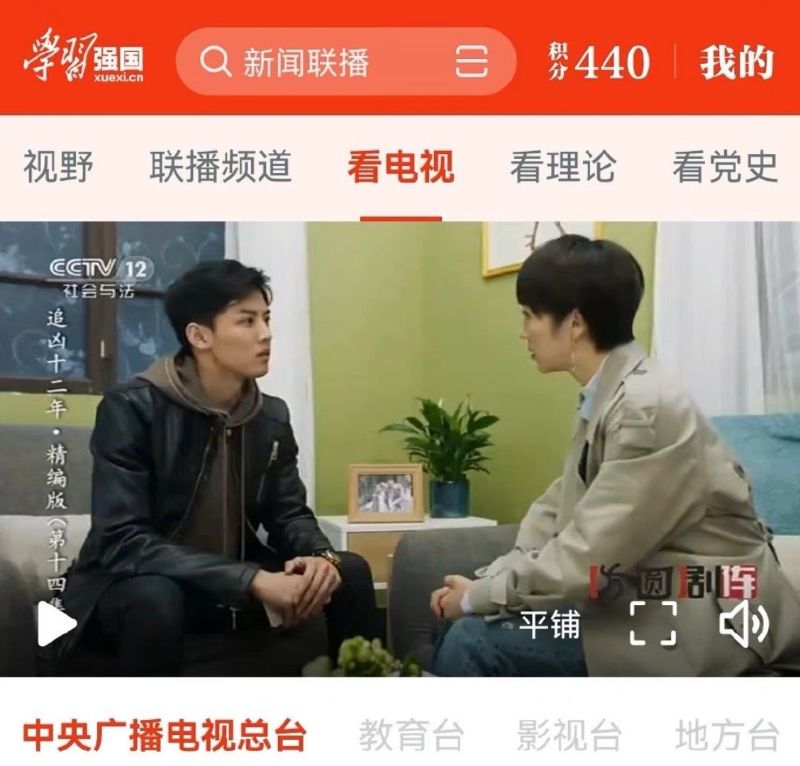Enter fullscreen video mode
800x766 pixels.
click(653, 624)
